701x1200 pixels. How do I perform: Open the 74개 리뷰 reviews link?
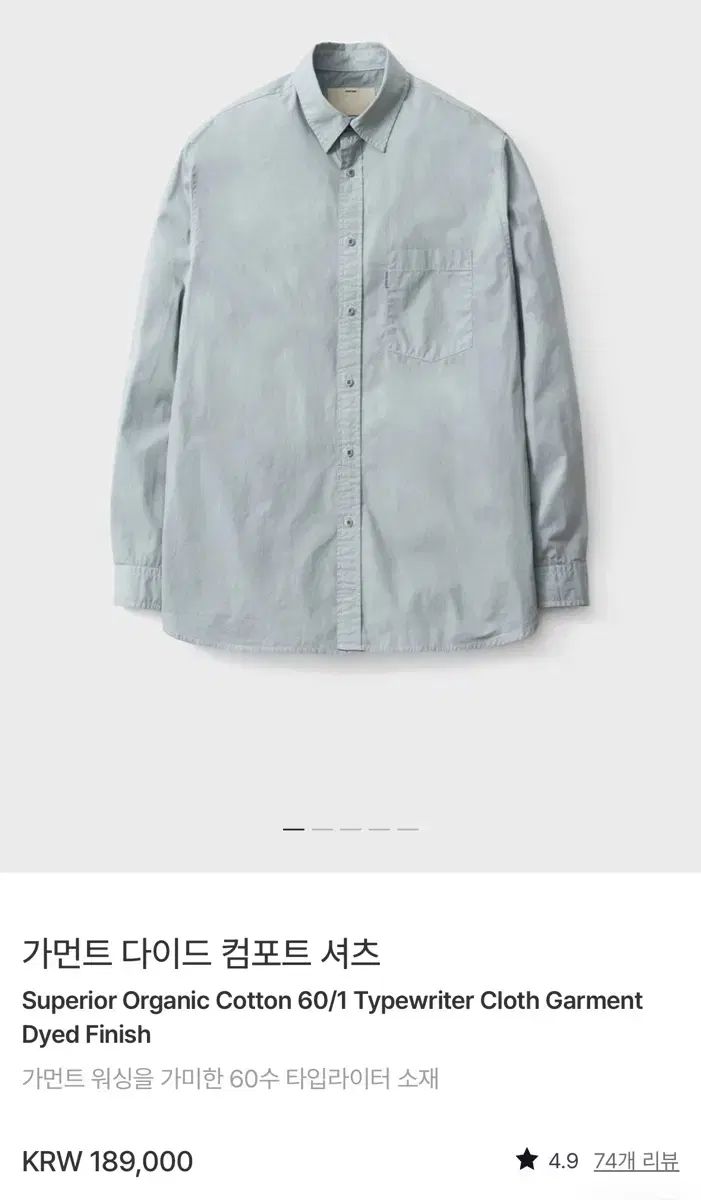point(635,1161)
